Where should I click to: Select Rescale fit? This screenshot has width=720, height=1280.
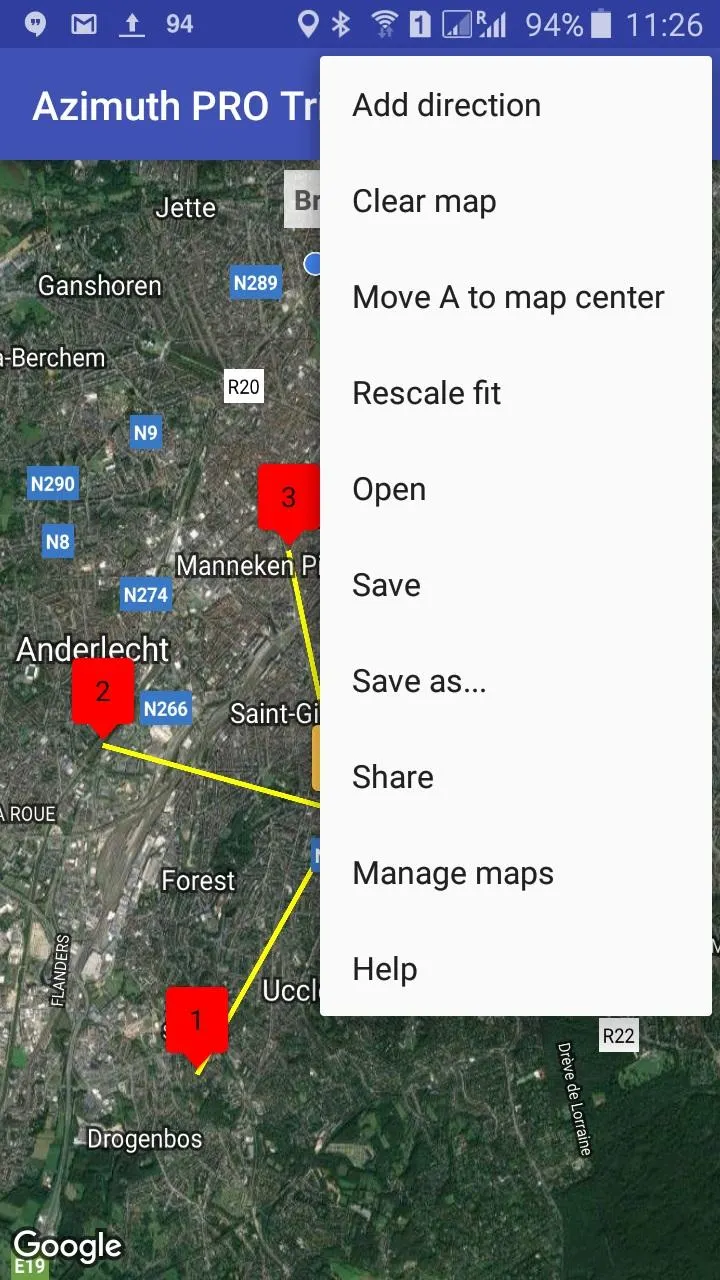pos(516,393)
